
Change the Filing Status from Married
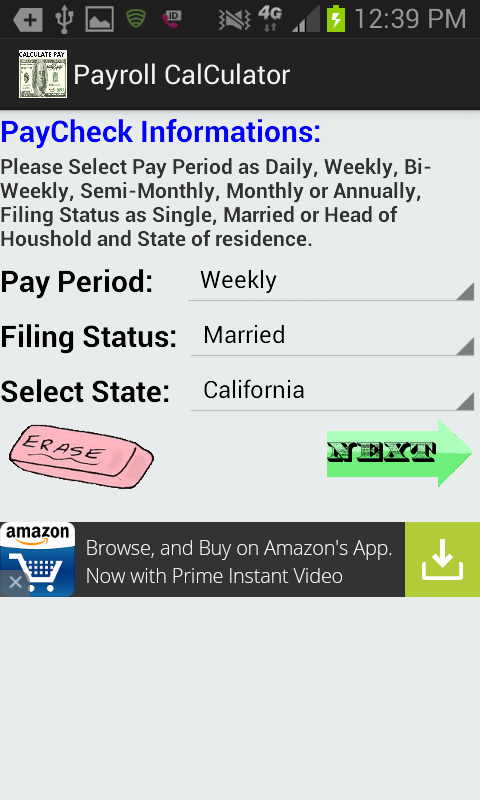[x=333, y=336]
